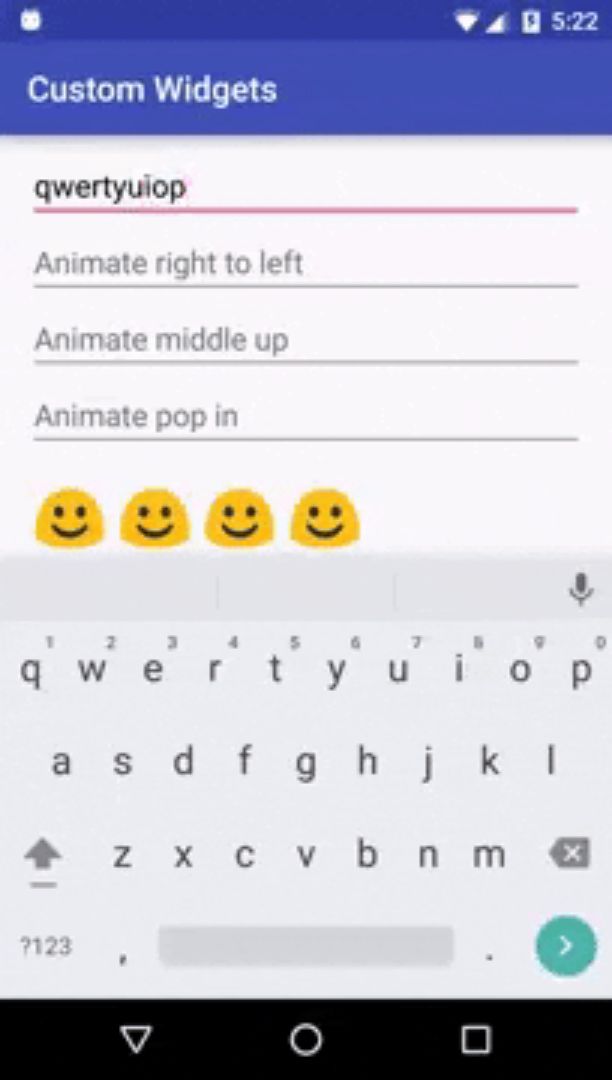Go back using the navigation bar
The image size is (612, 1080).
click(x=135, y=1039)
